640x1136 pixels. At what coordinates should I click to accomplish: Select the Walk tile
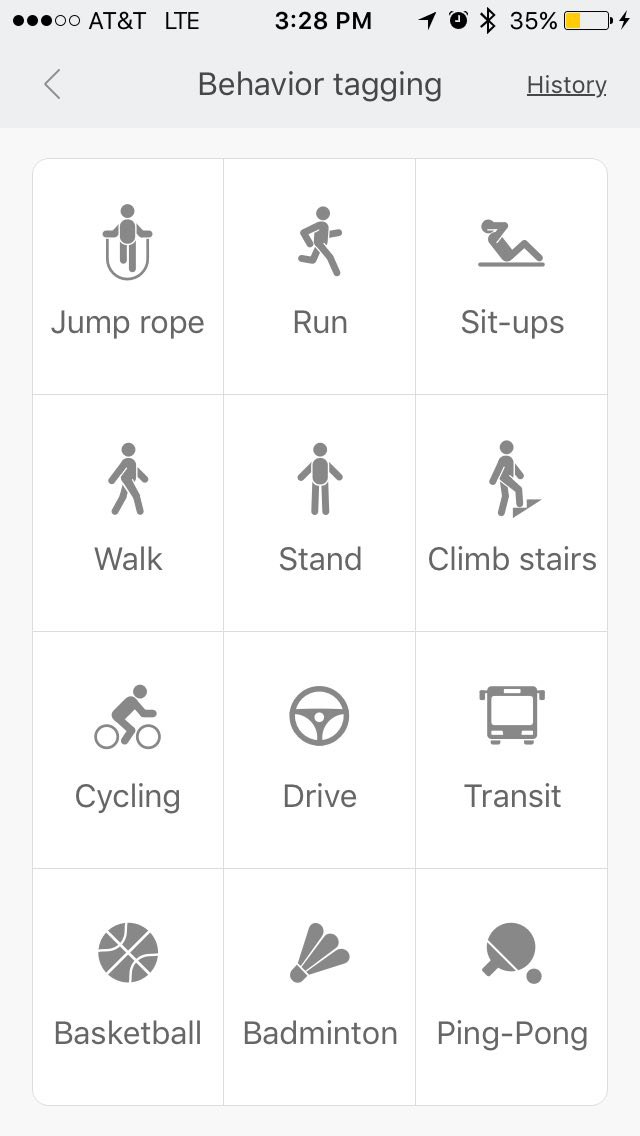pos(128,513)
